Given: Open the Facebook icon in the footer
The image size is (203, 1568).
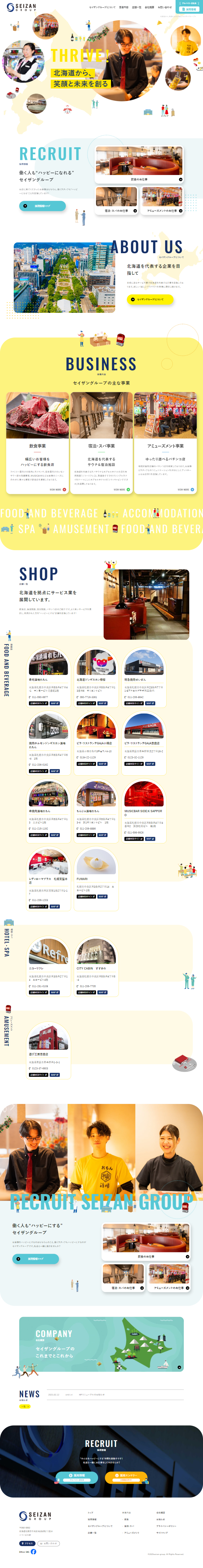Looking at the screenshot, I should [x=34, y=1552].
